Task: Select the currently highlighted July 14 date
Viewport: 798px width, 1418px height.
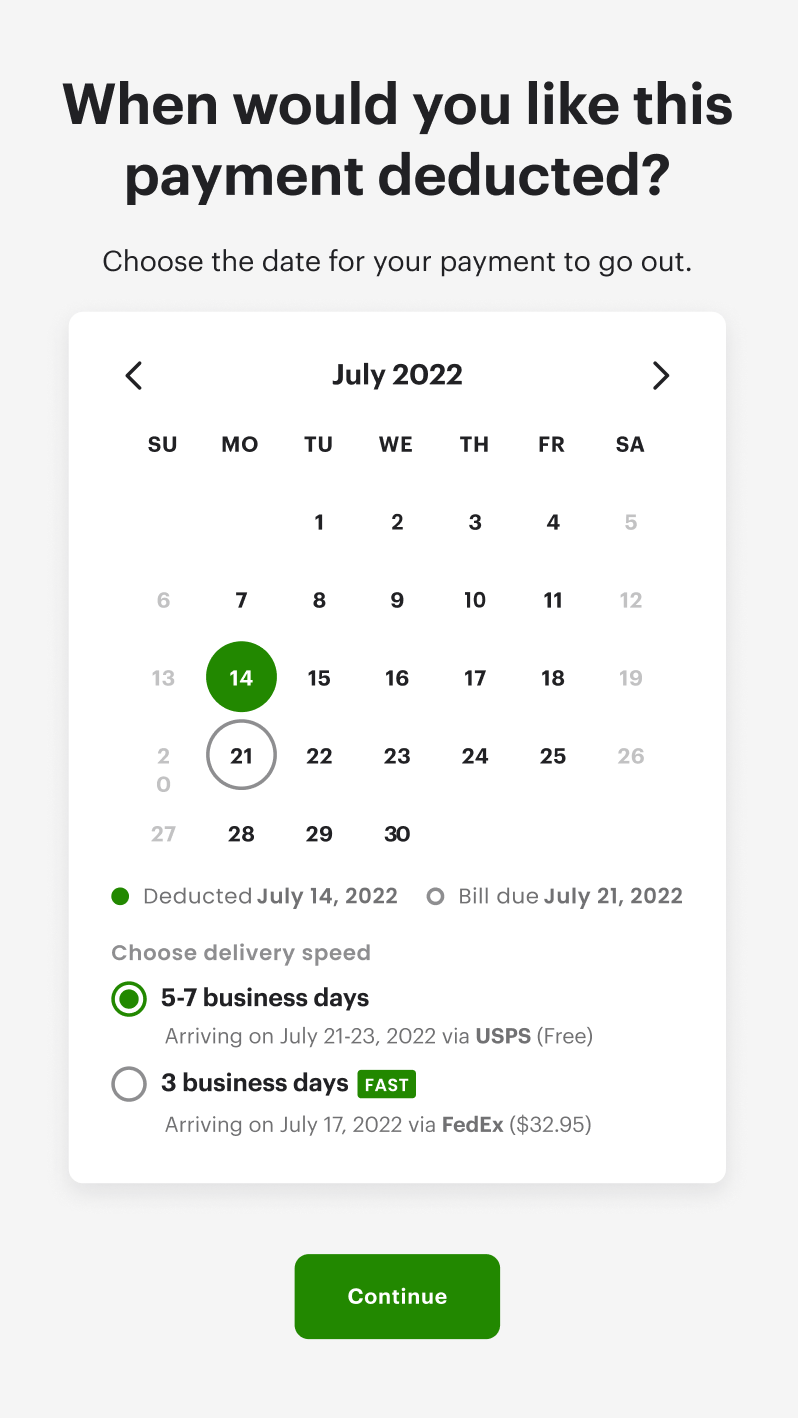Action: tap(241, 677)
